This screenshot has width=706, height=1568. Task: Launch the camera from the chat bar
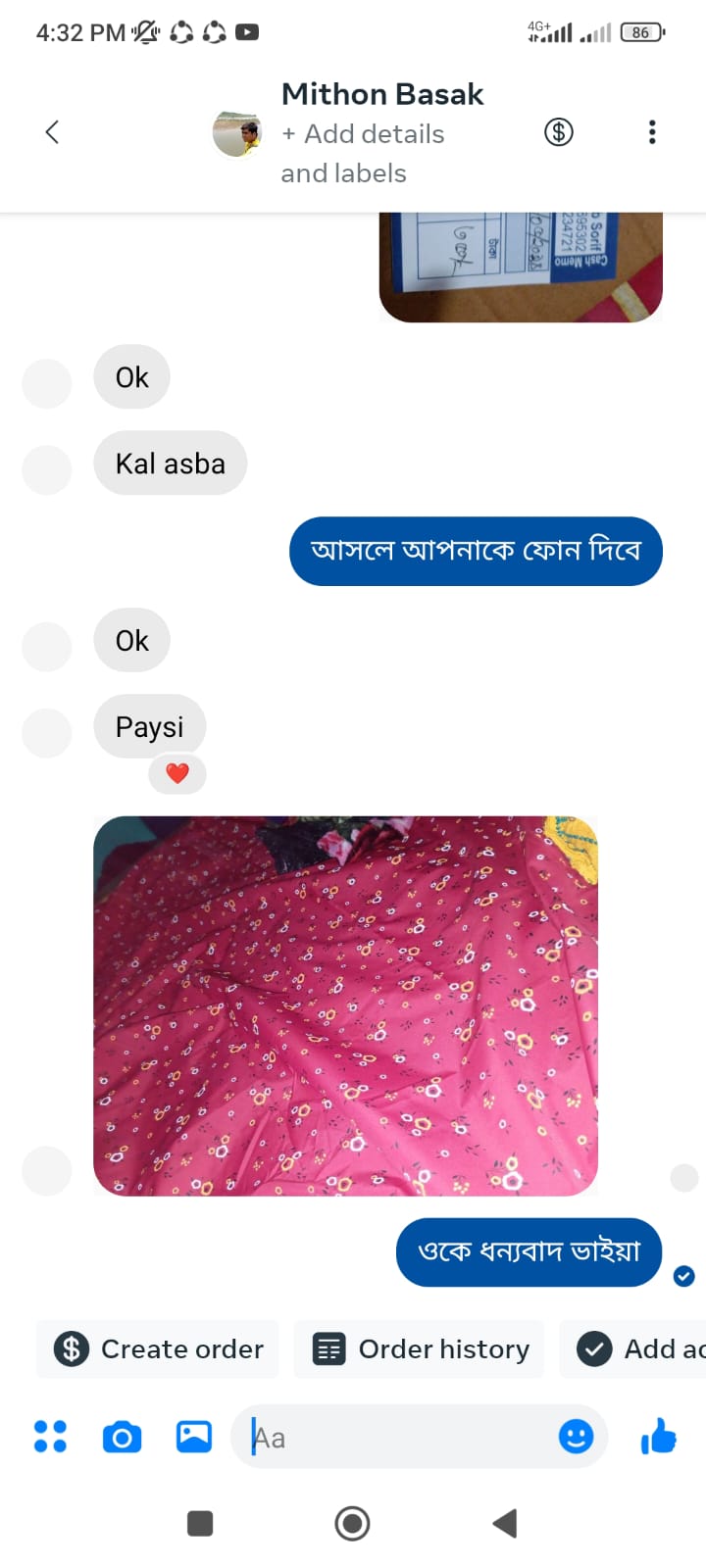[x=122, y=1437]
